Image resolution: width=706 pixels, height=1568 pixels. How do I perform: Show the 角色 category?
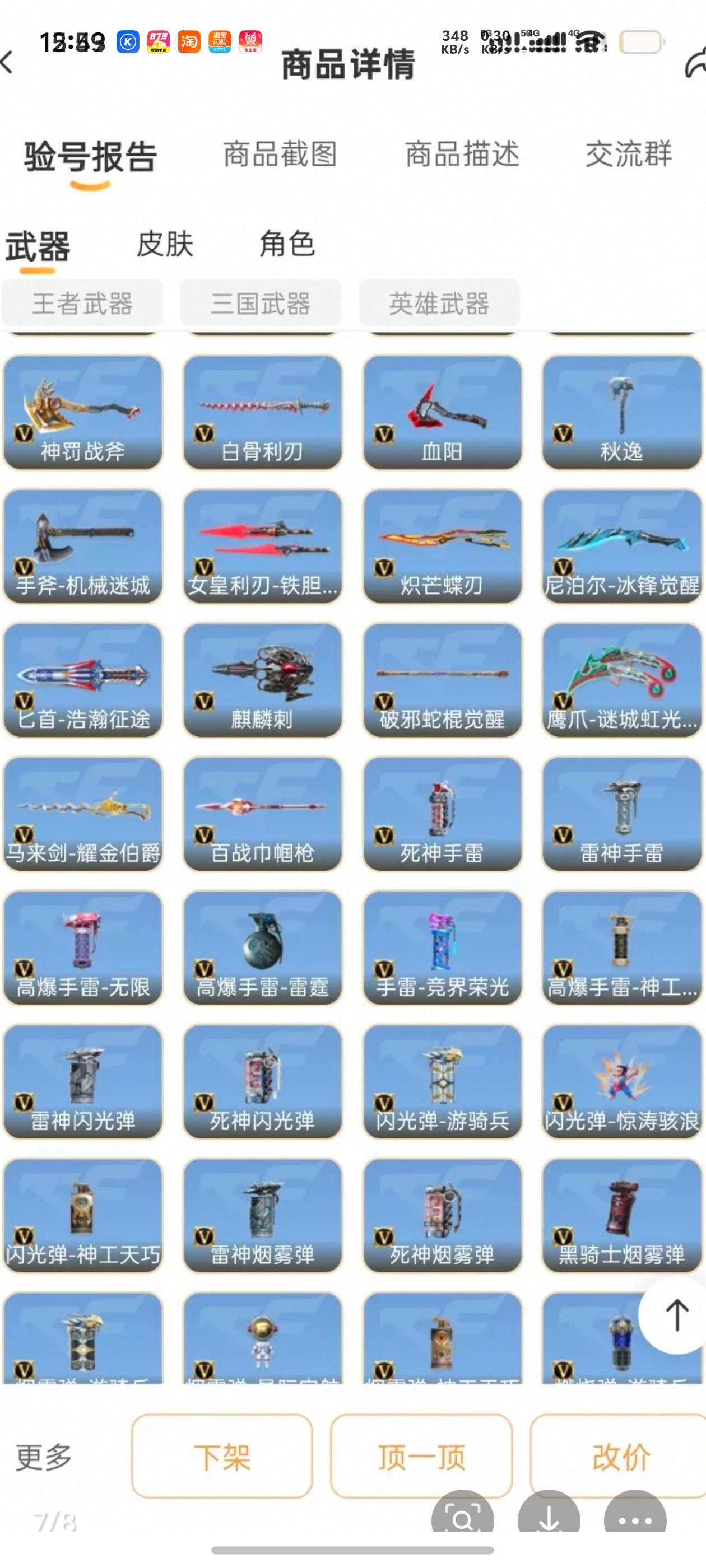[x=287, y=245]
